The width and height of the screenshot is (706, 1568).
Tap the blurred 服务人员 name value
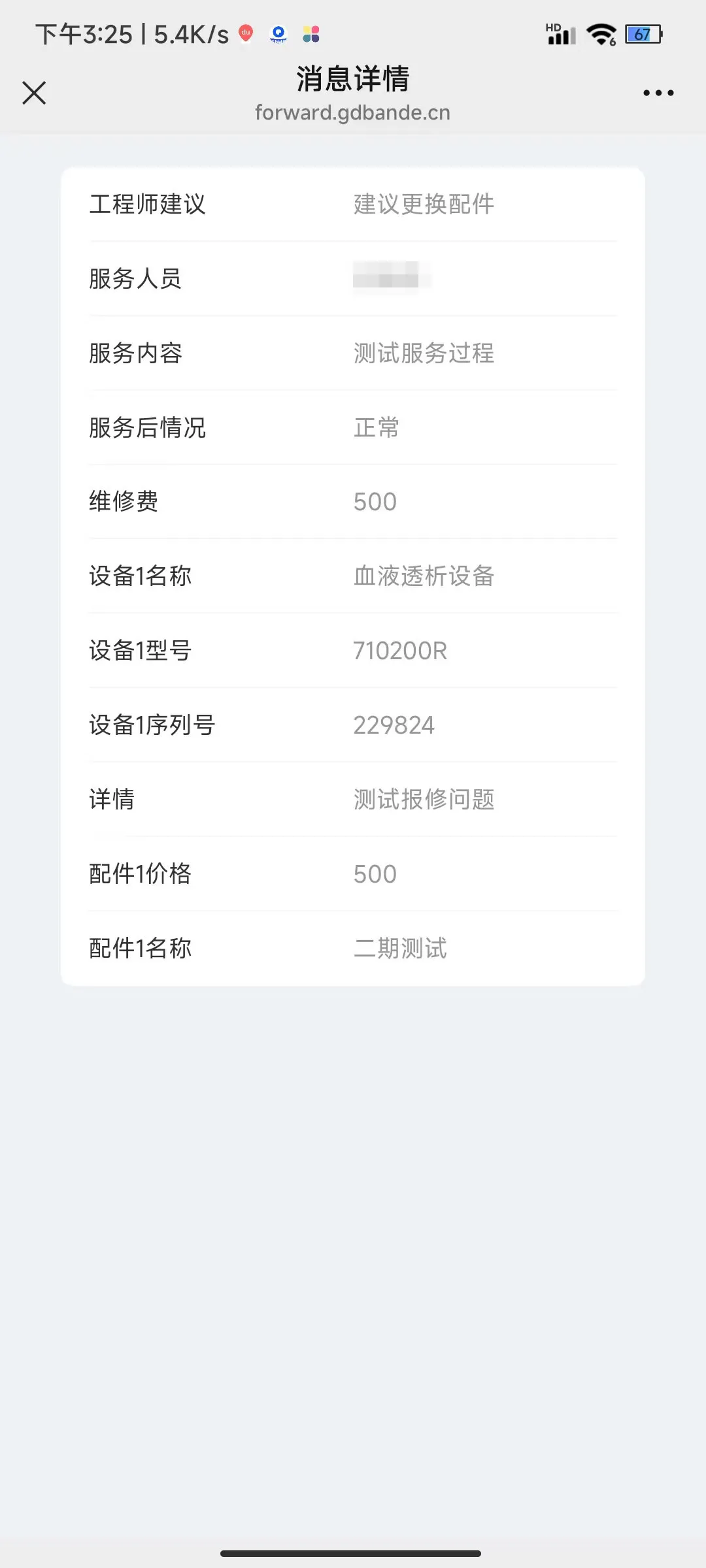point(391,279)
